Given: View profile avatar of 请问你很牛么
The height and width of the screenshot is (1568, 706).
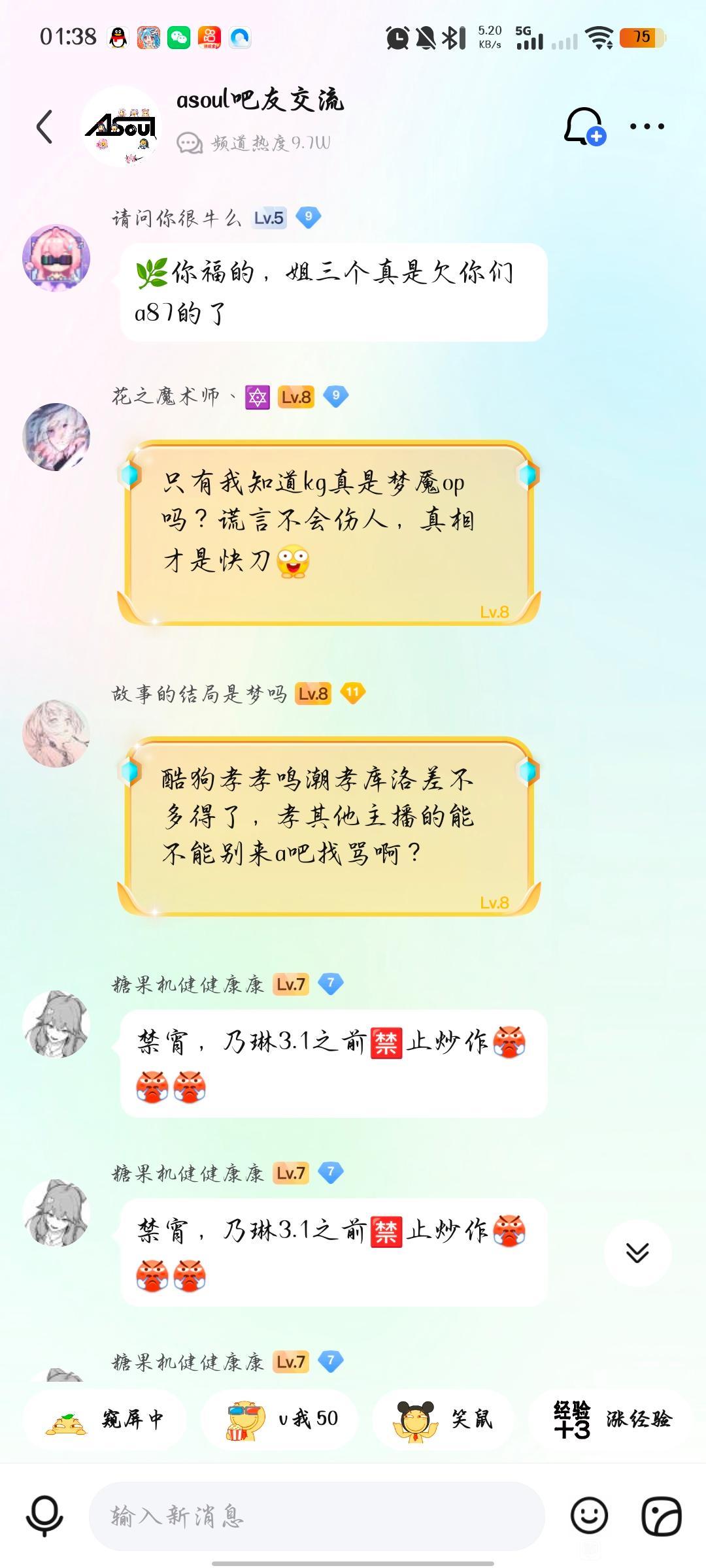Looking at the screenshot, I should (x=56, y=258).
